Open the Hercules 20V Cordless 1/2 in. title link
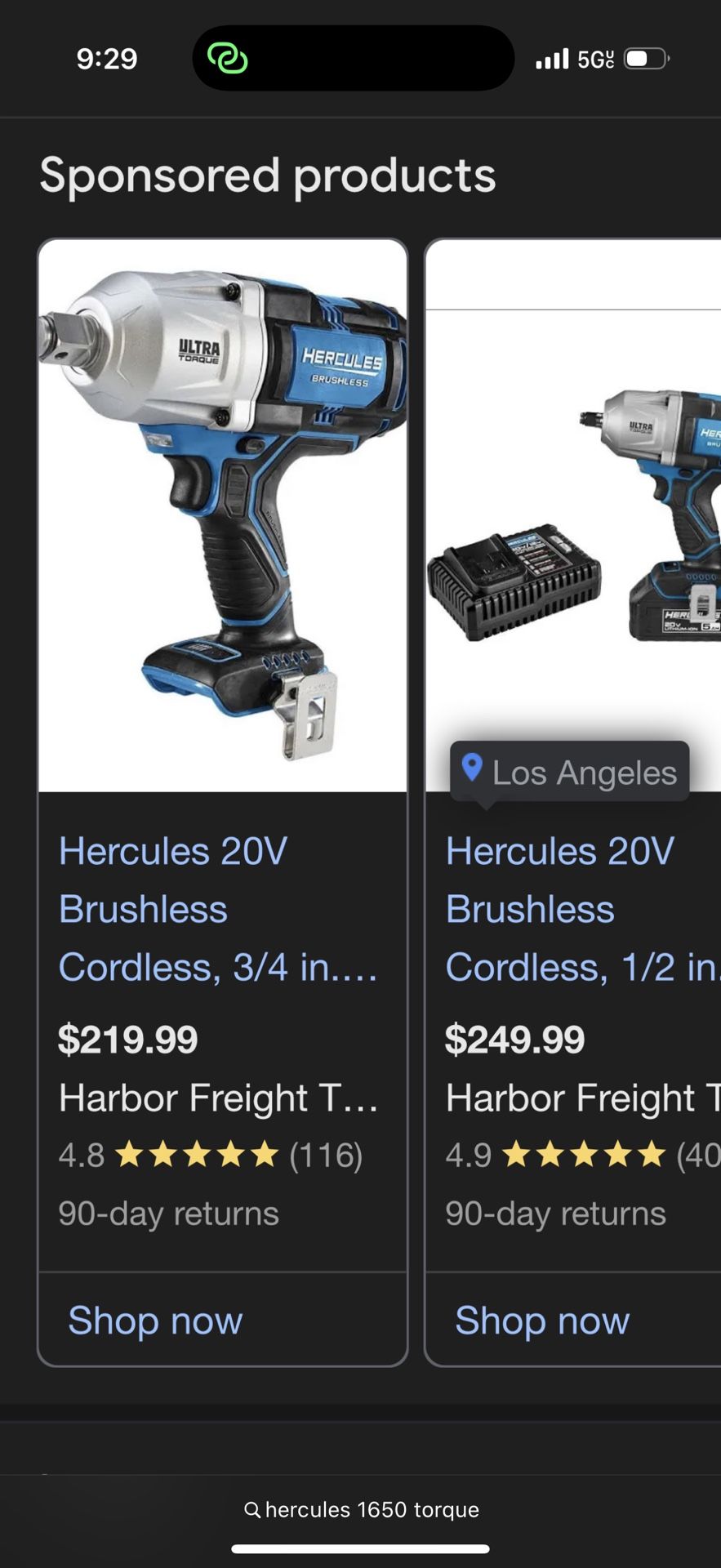Viewport: 721px width, 1568px height. 581,909
